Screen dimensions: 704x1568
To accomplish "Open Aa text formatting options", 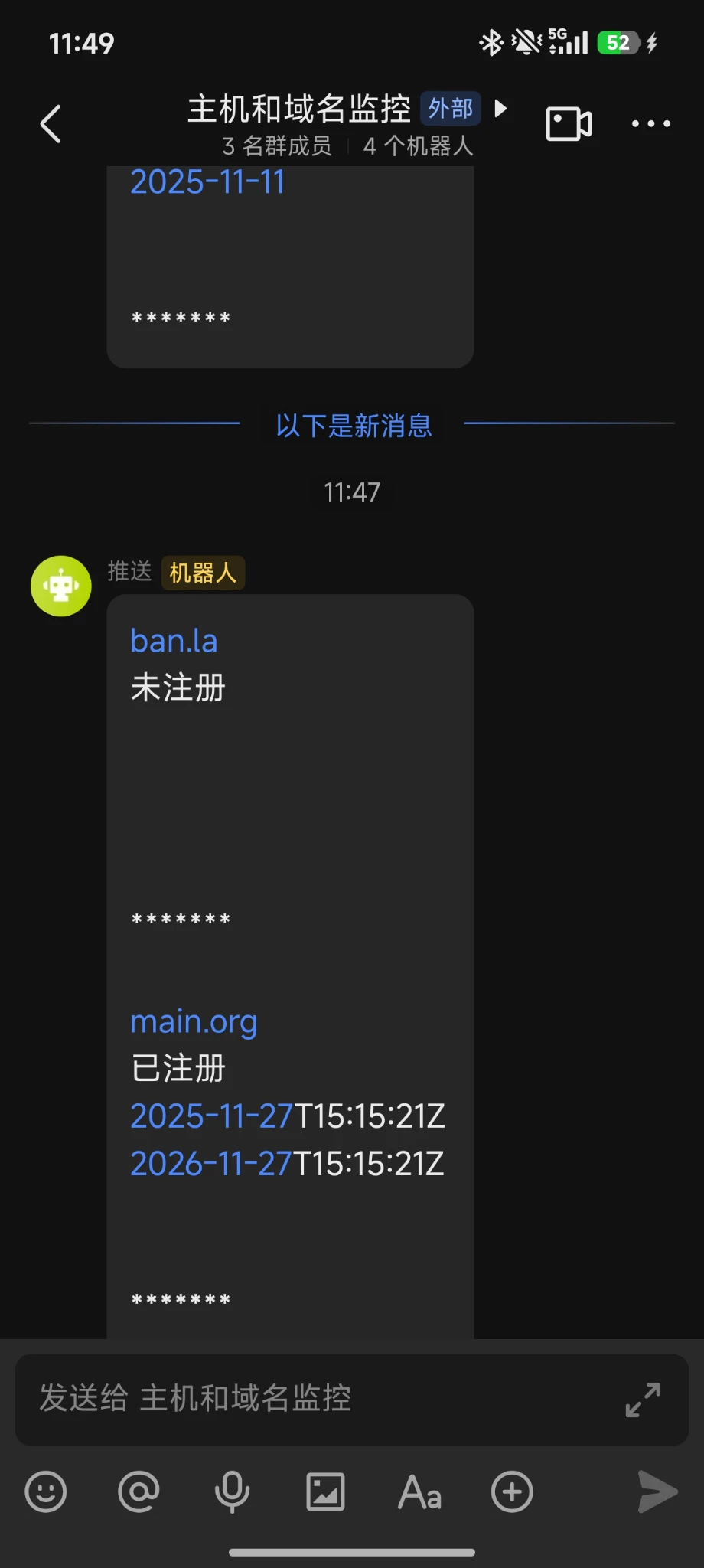I will pyautogui.click(x=419, y=1491).
